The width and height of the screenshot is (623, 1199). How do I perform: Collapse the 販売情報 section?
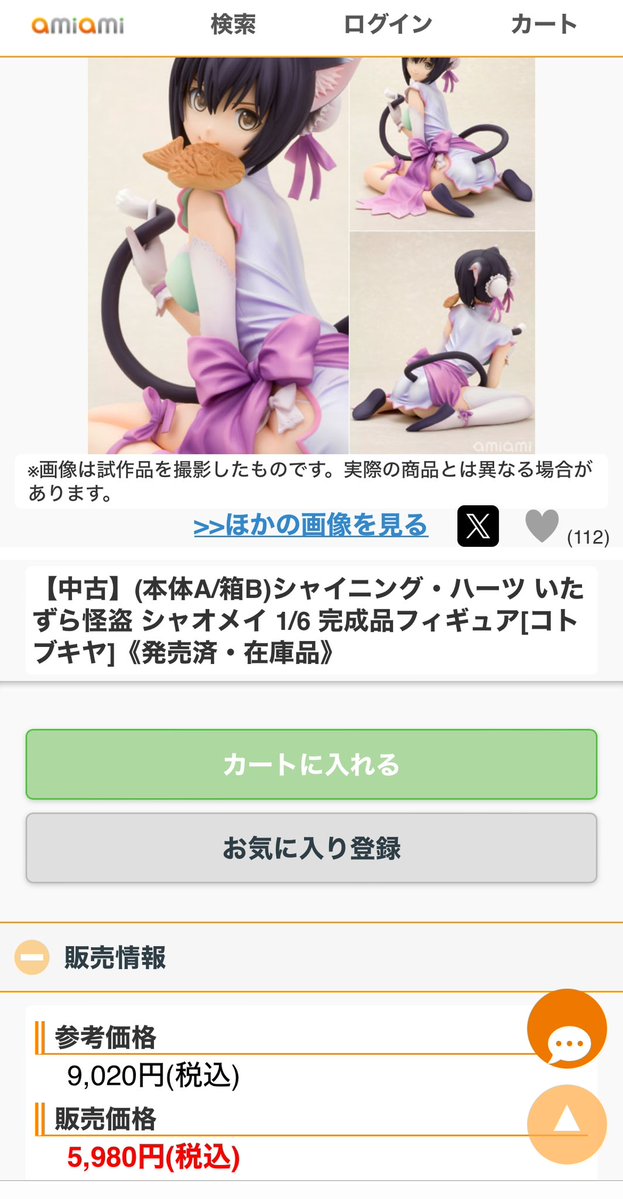[x=32, y=957]
